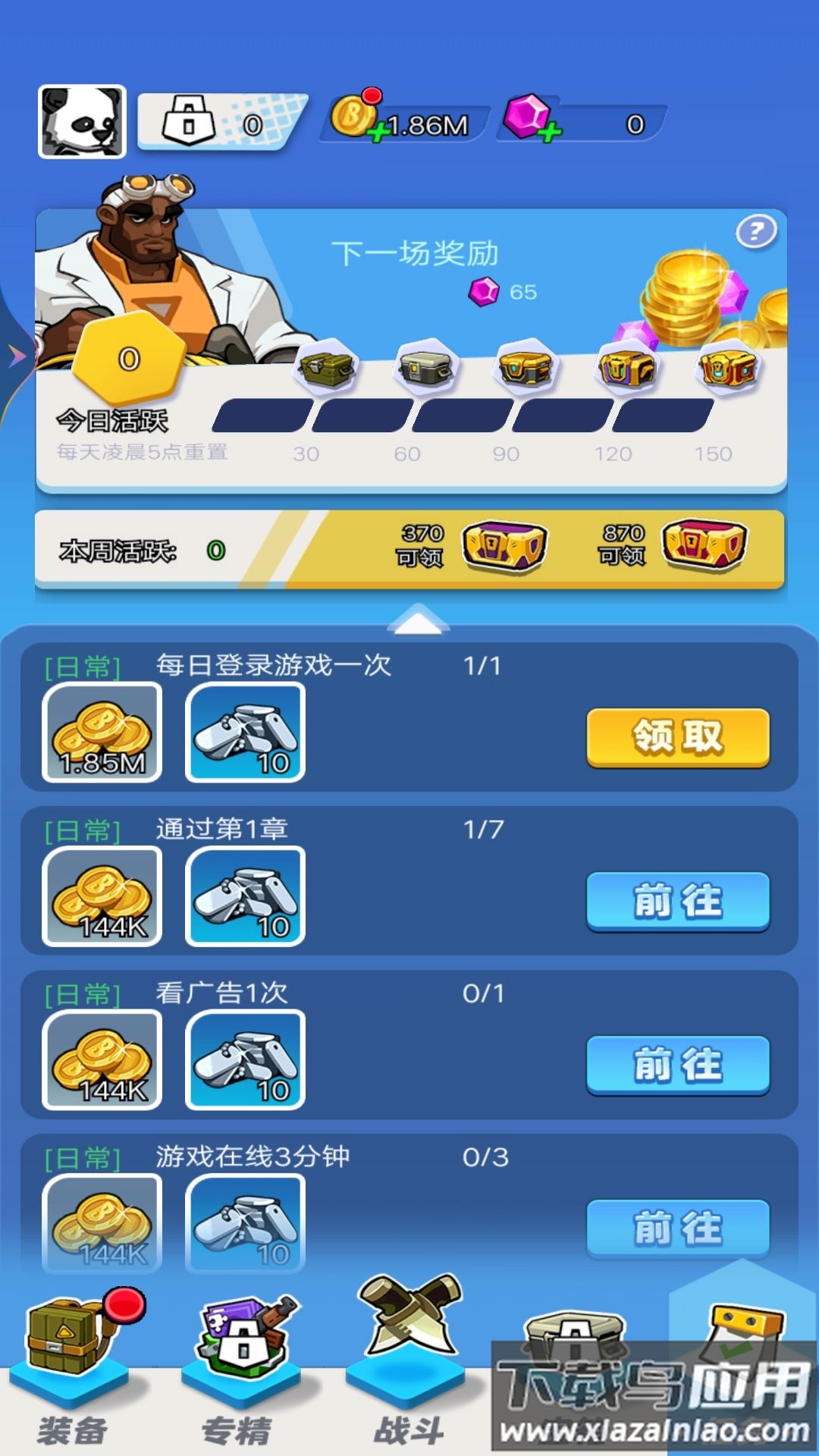This screenshot has width=819, height=1456.
Task: Tap the plus beside pink gems
Action: (551, 133)
